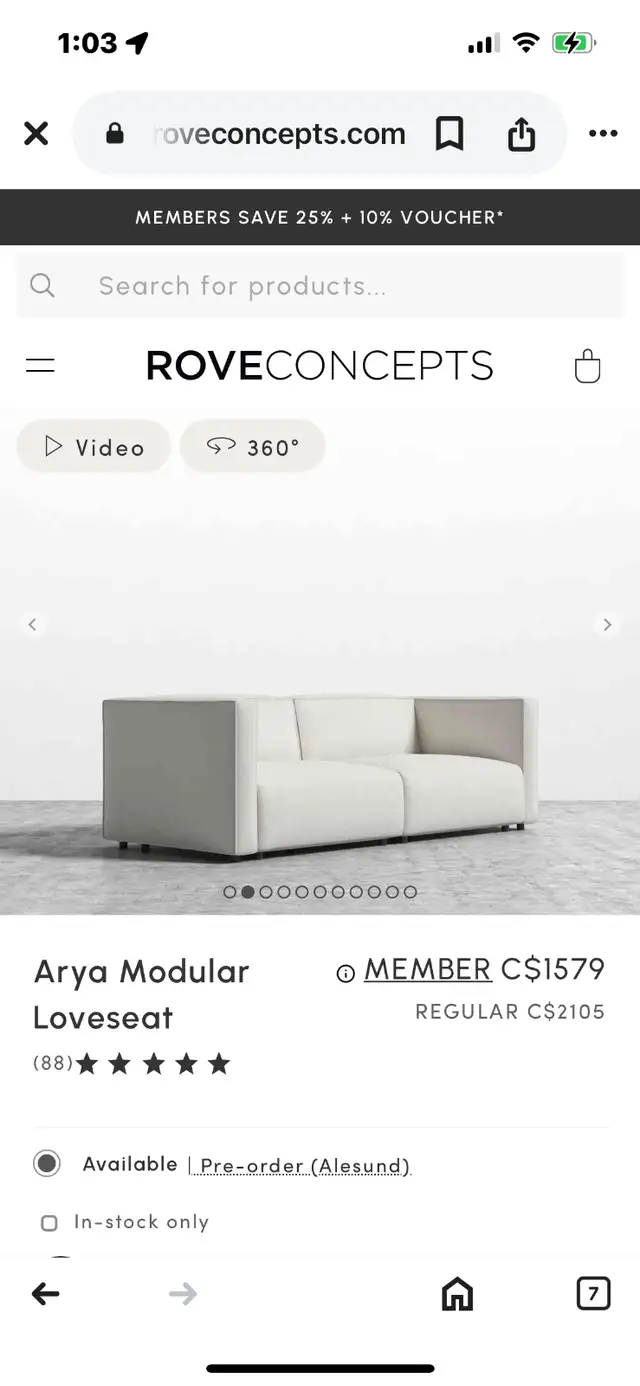Show the previous product image

(x=32, y=625)
